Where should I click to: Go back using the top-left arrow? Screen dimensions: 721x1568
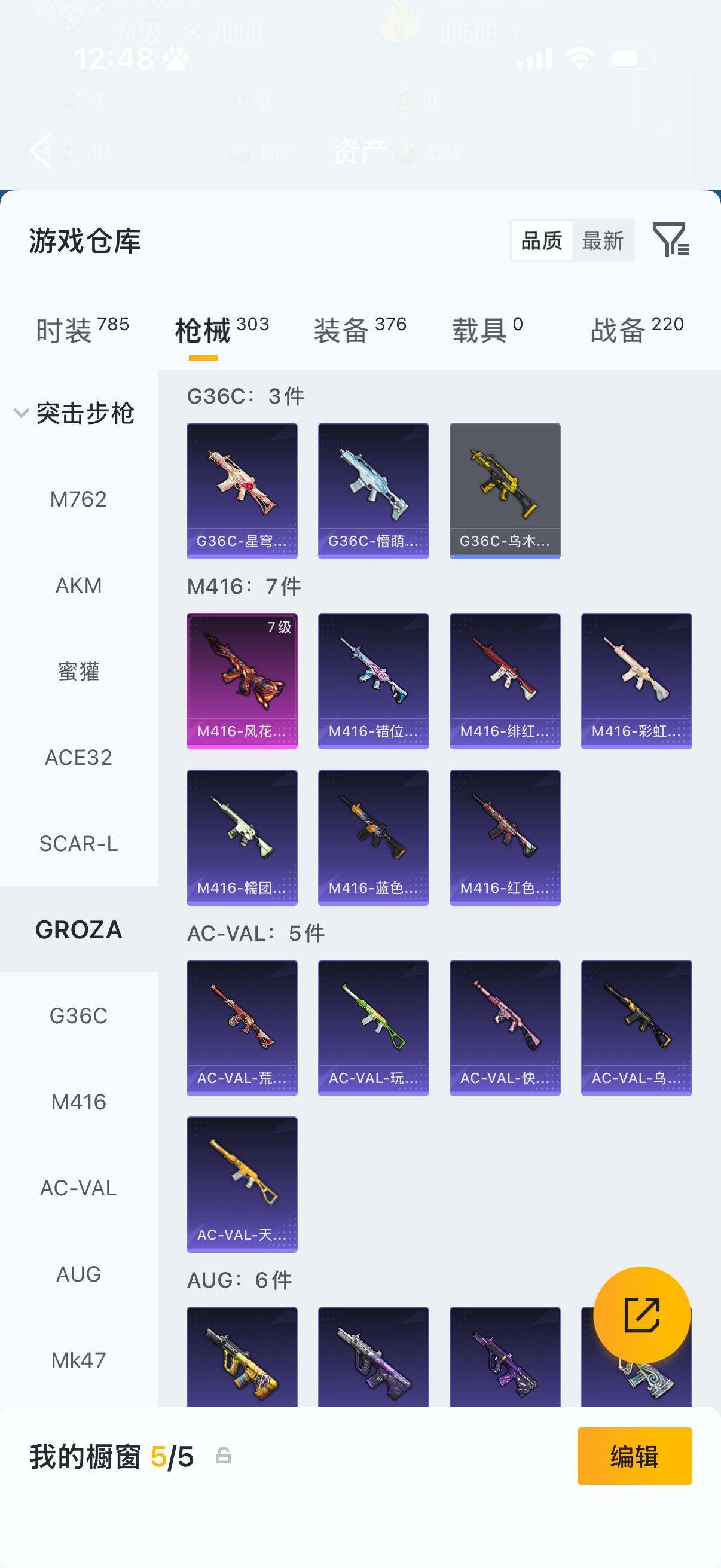click(x=41, y=150)
